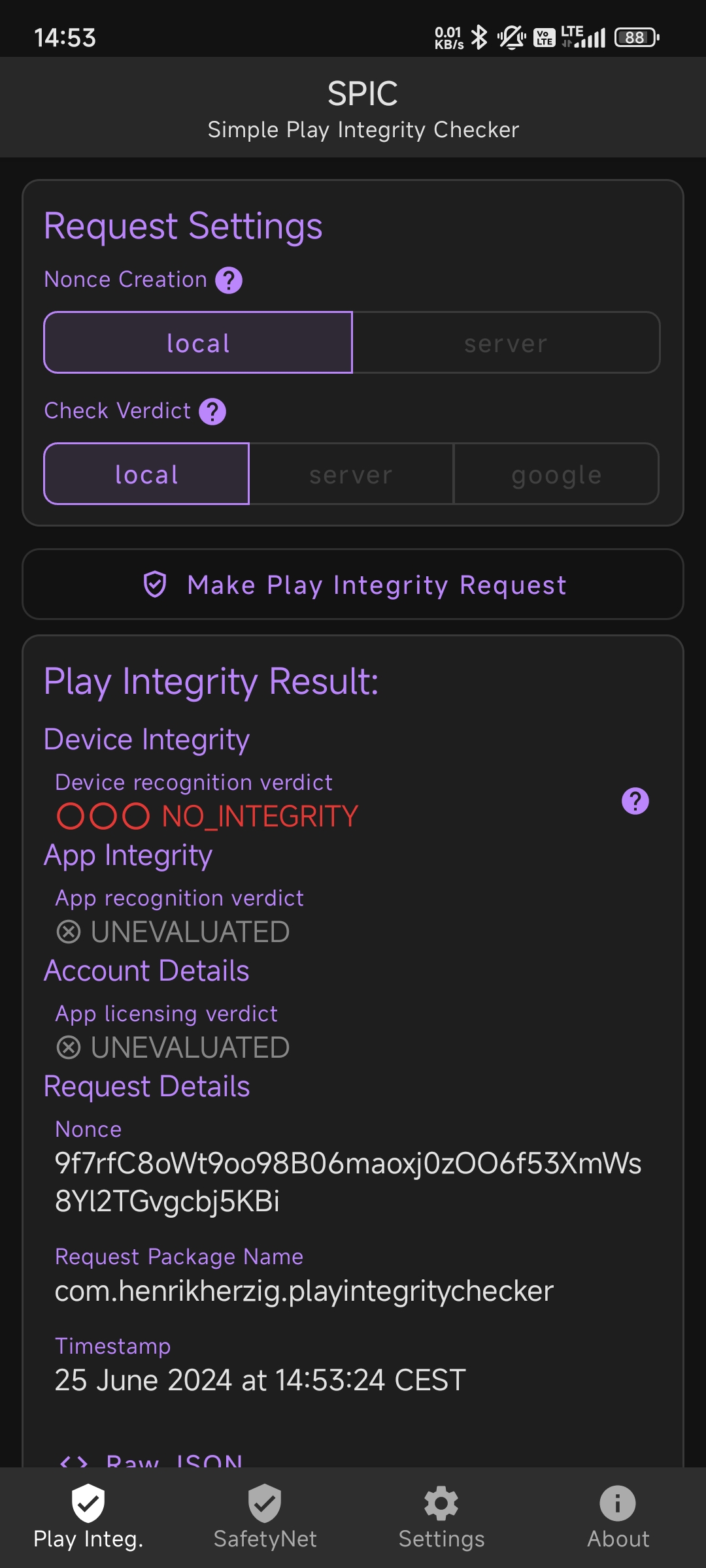The height and width of the screenshot is (1568, 706).
Task: Select local for Nonce Creation
Action: [x=198, y=342]
